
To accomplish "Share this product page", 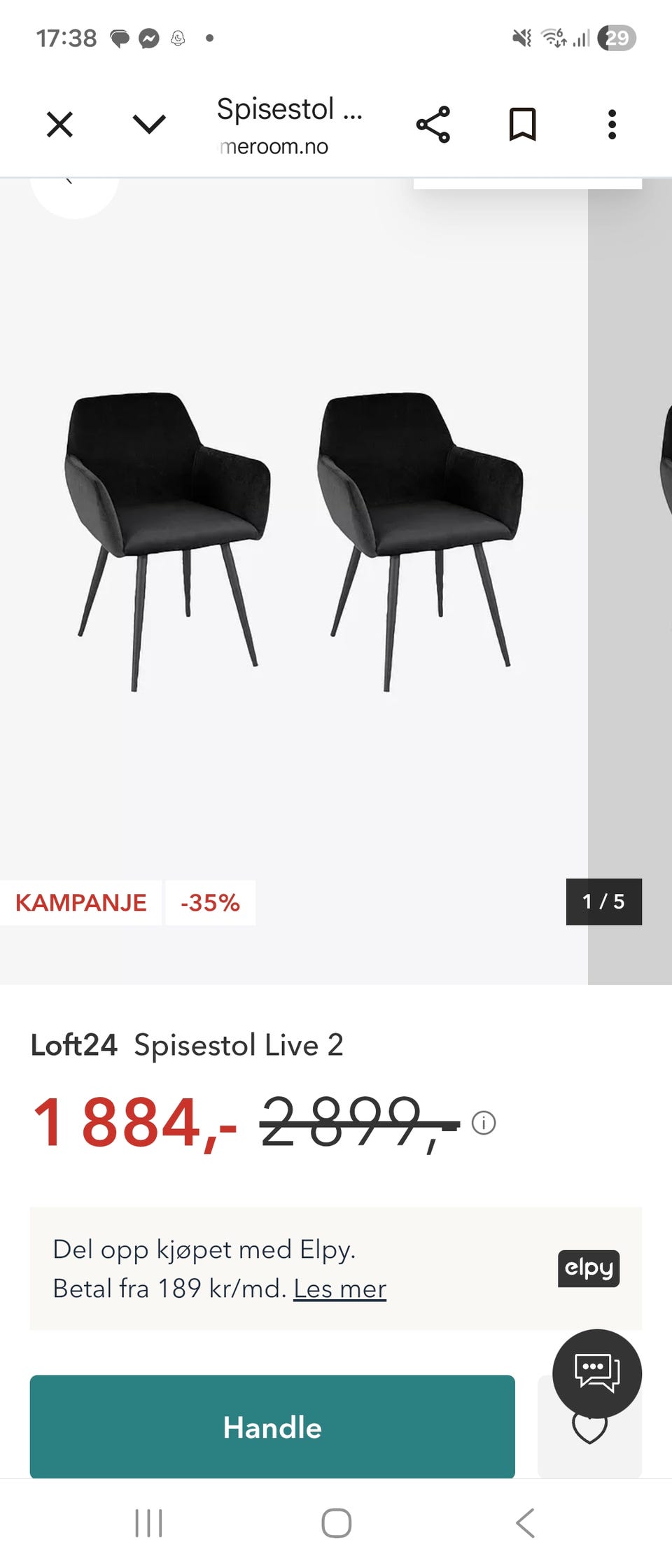I will tap(433, 125).
